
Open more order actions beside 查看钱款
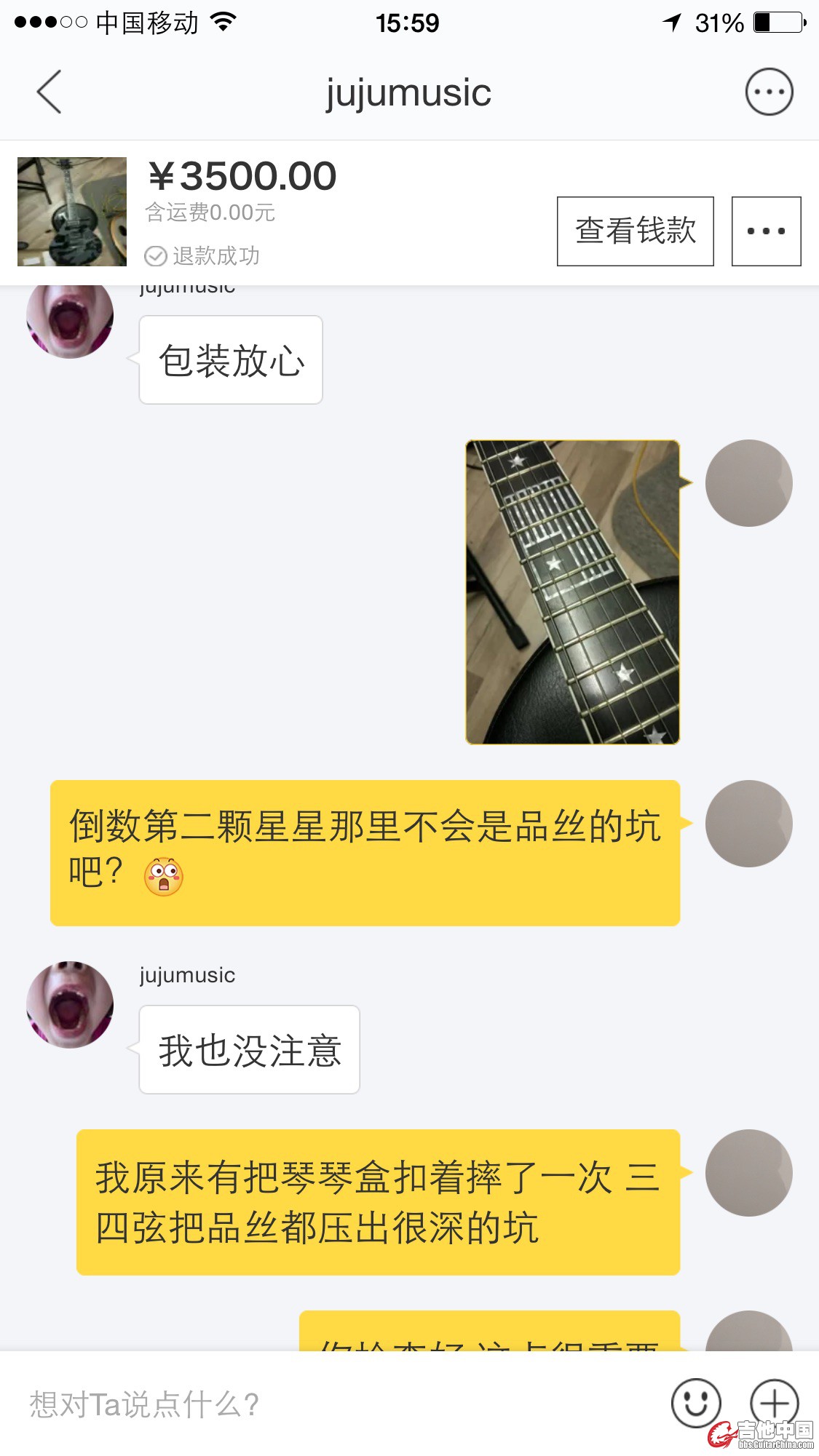766,231
